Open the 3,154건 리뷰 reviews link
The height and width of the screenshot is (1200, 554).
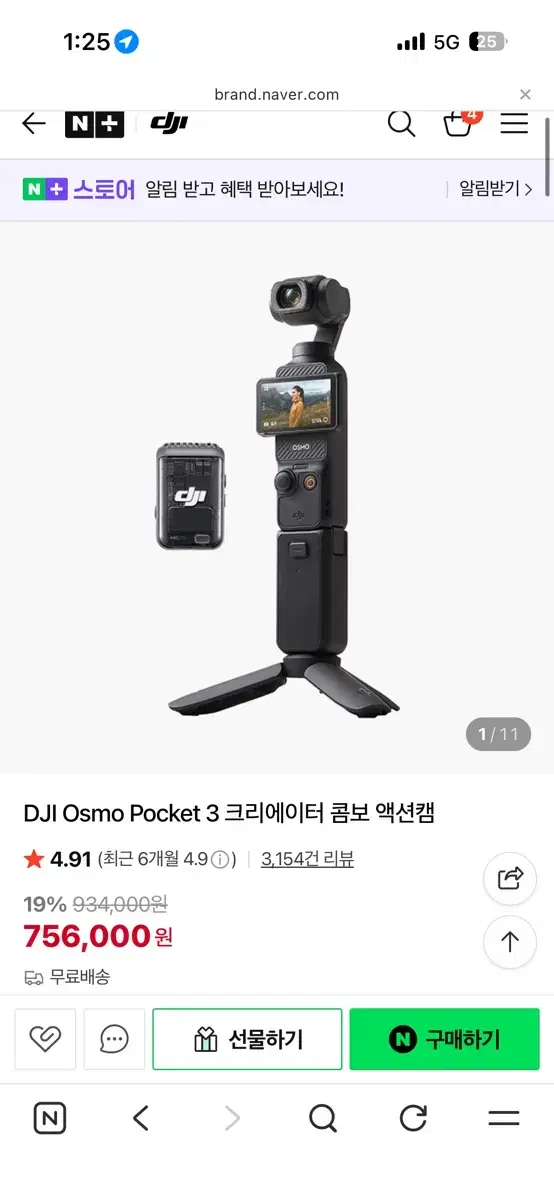[307, 859]
